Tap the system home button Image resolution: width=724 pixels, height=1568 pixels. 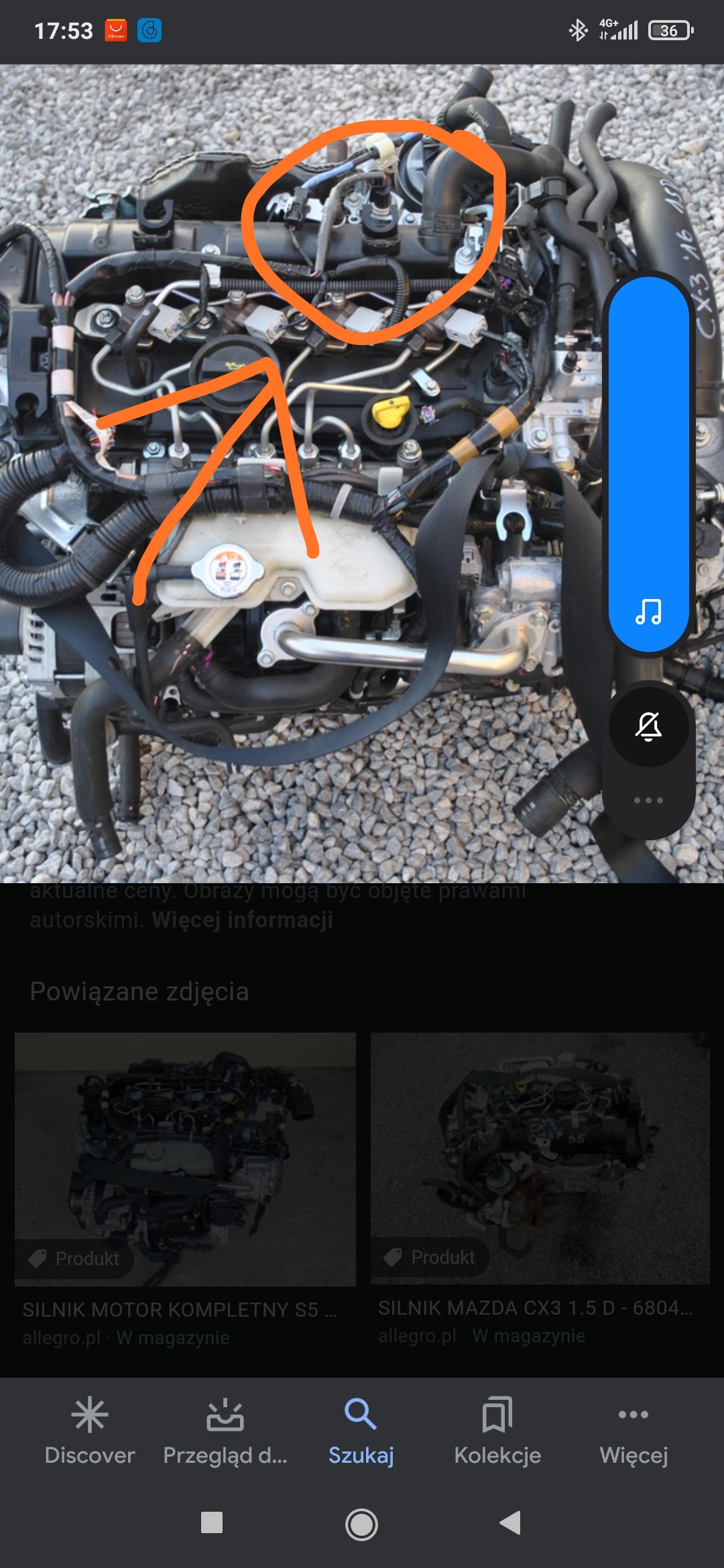coord(361,1524)
